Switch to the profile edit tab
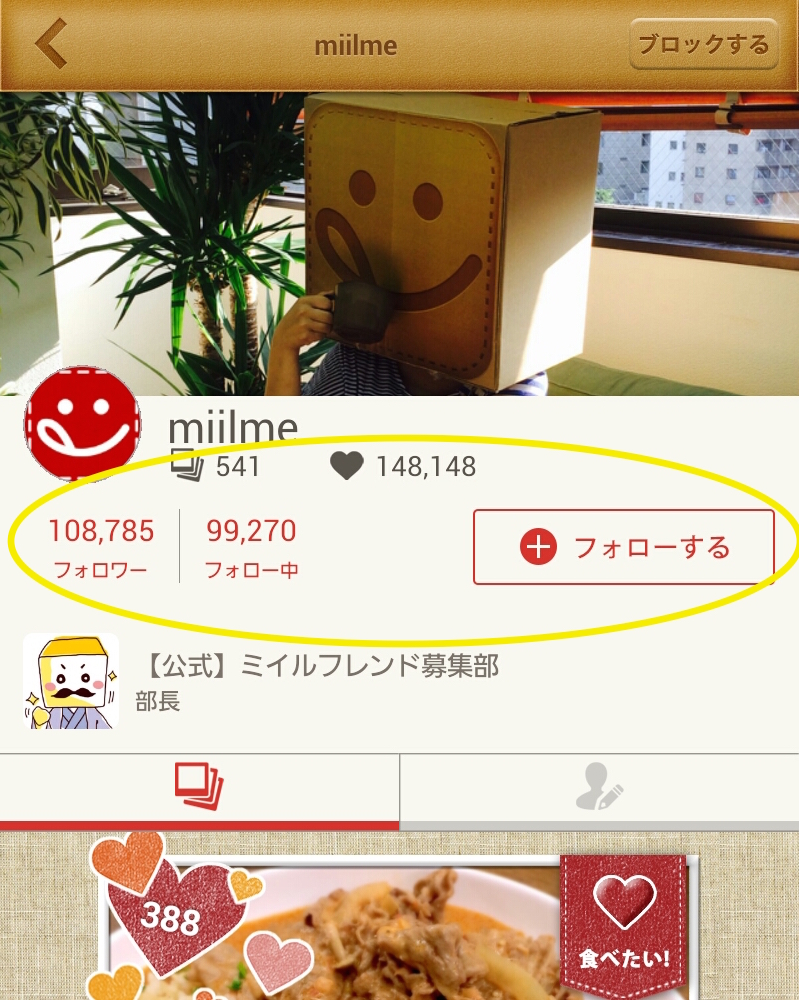The image size is (799, 1000). click(x=599, y=788)
